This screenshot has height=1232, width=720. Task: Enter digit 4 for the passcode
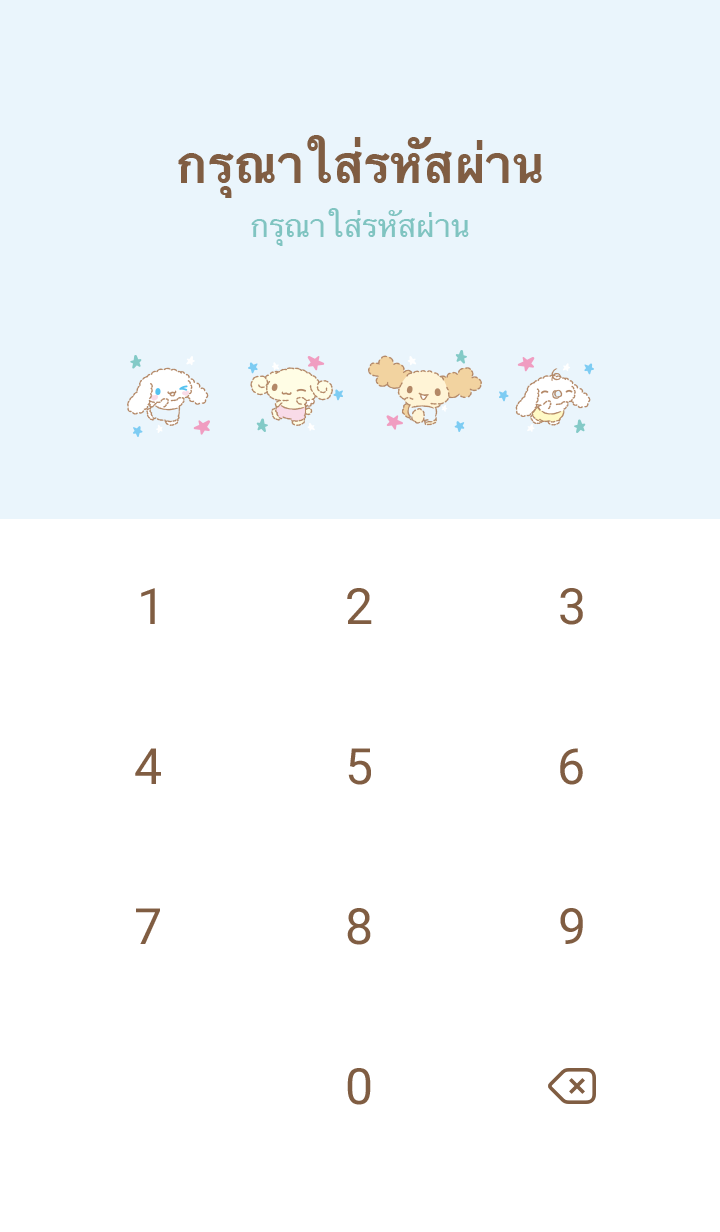pyautogui.click(x=148, y=768)
